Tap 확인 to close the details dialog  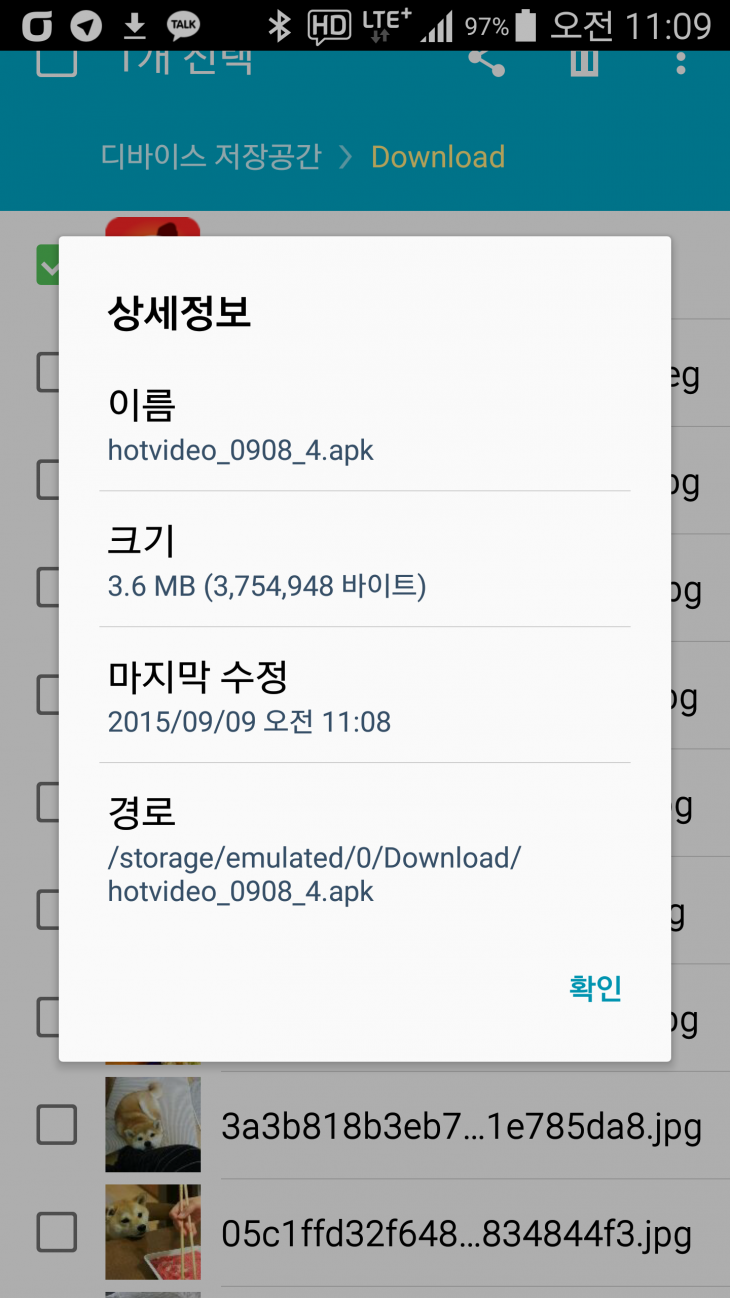click(595, 988)
